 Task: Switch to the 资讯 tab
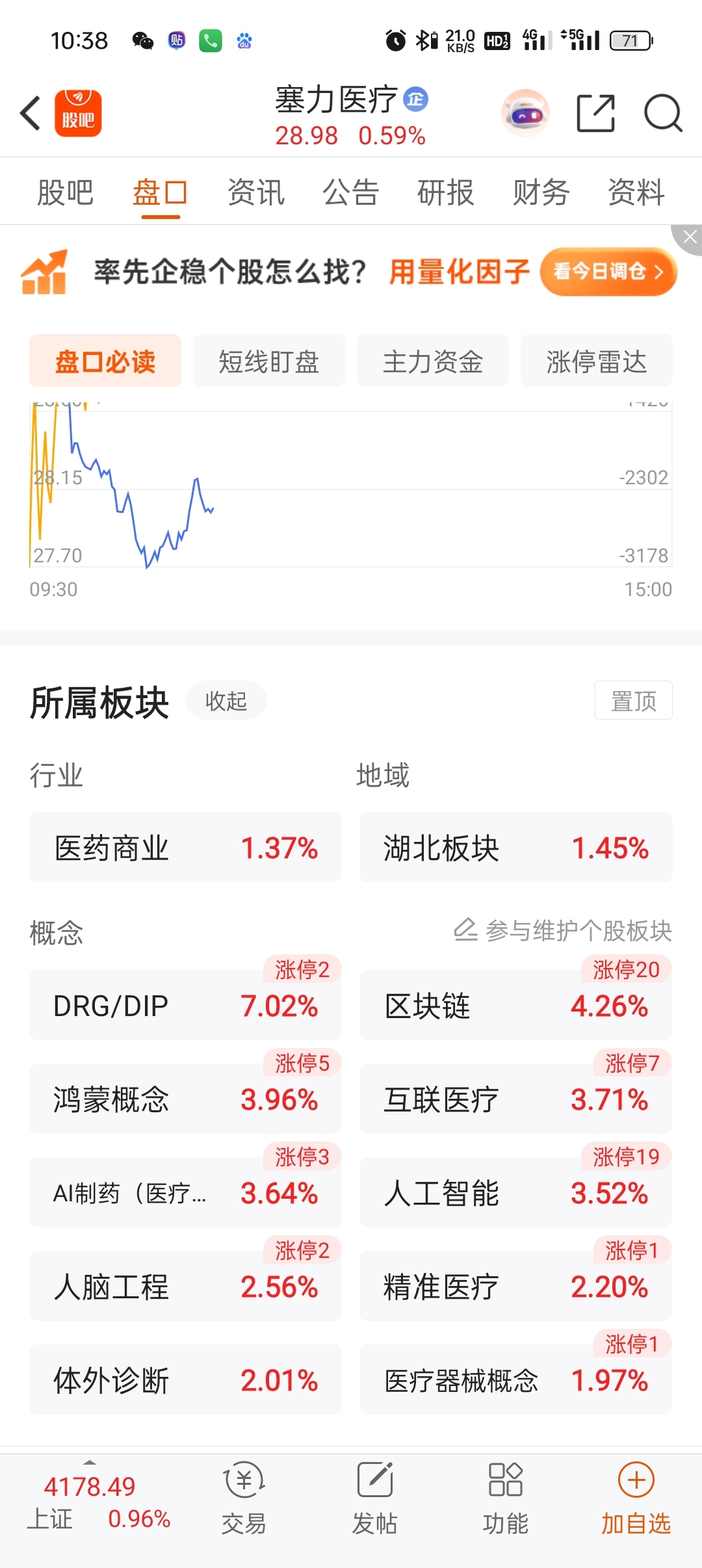(256, 192)
